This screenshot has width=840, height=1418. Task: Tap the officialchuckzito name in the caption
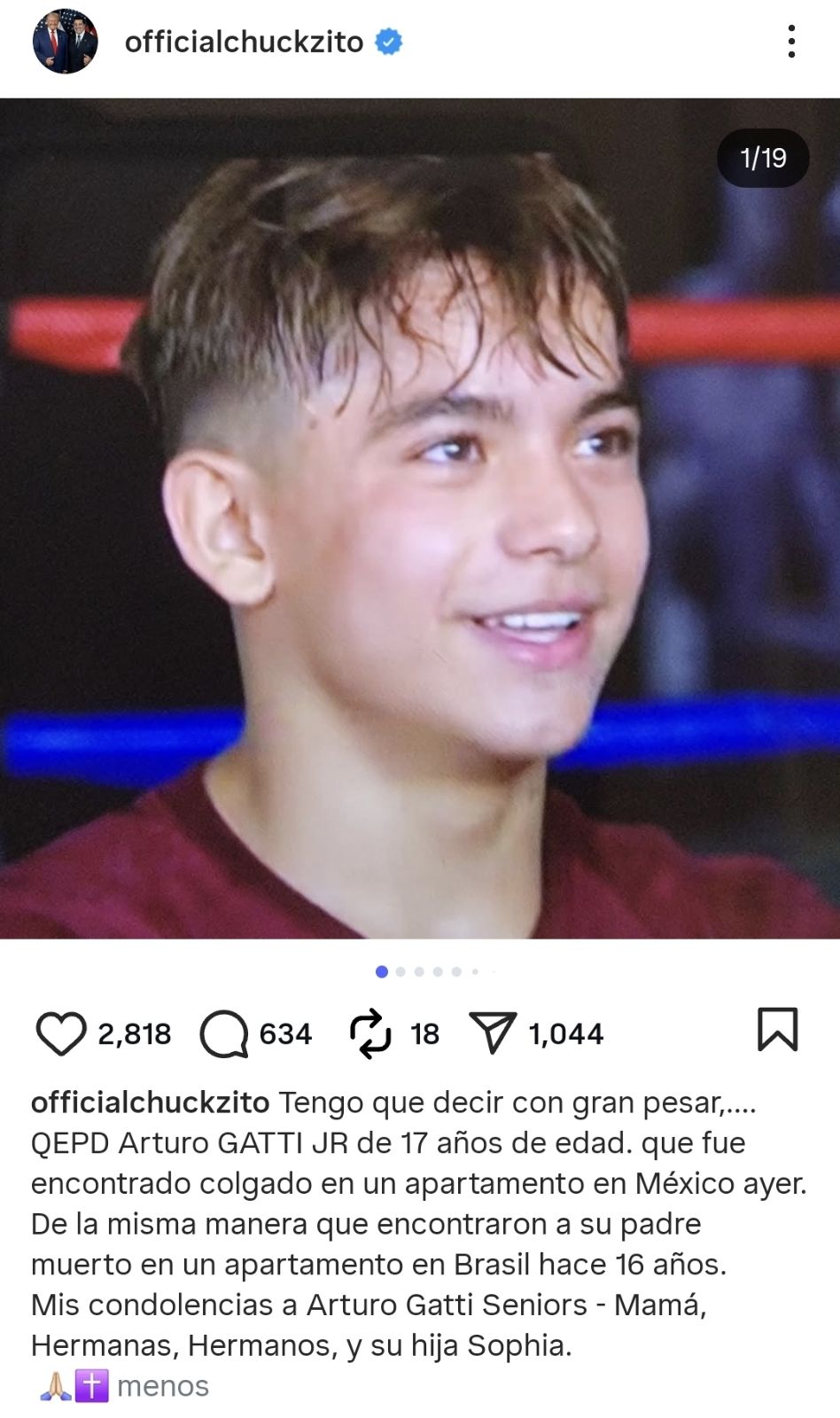(150, 1102)
